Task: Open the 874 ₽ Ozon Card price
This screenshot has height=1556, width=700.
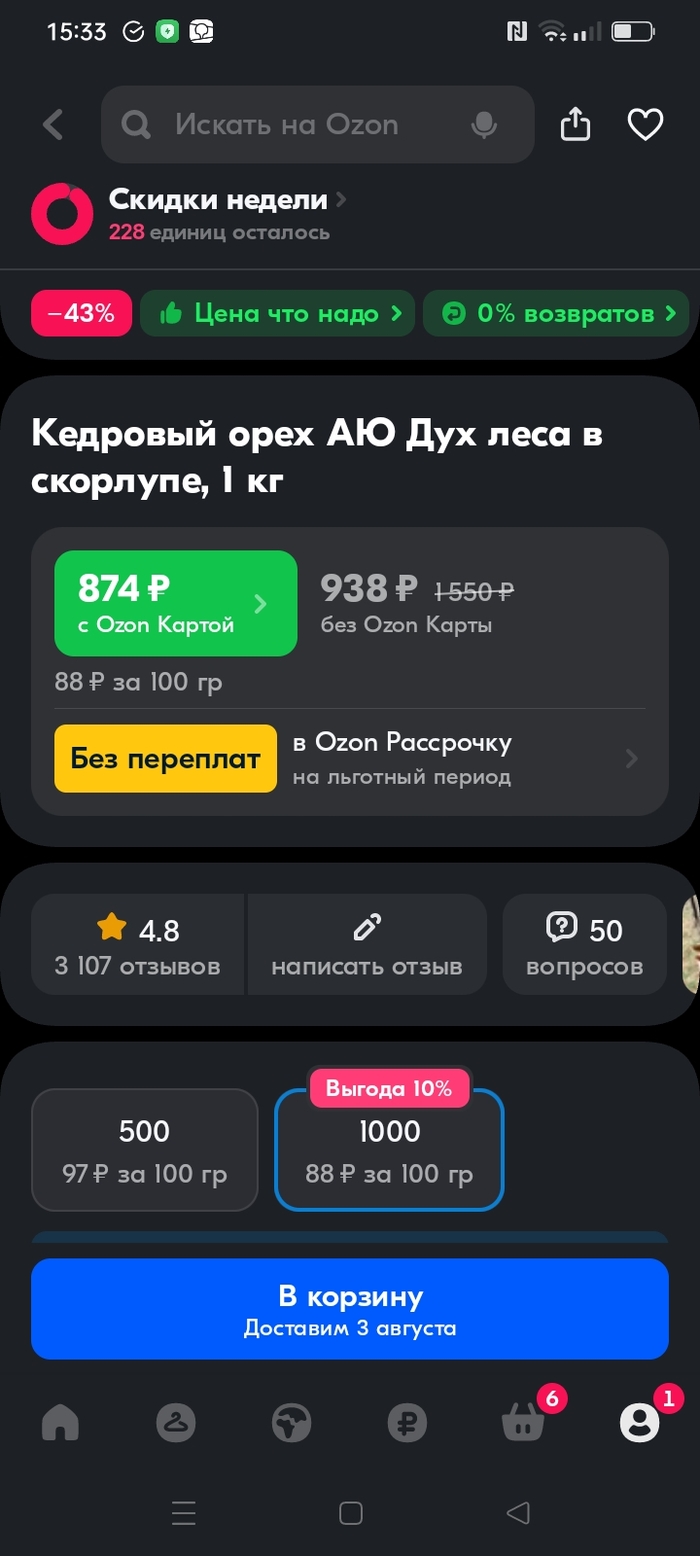Action: (175, 603)
